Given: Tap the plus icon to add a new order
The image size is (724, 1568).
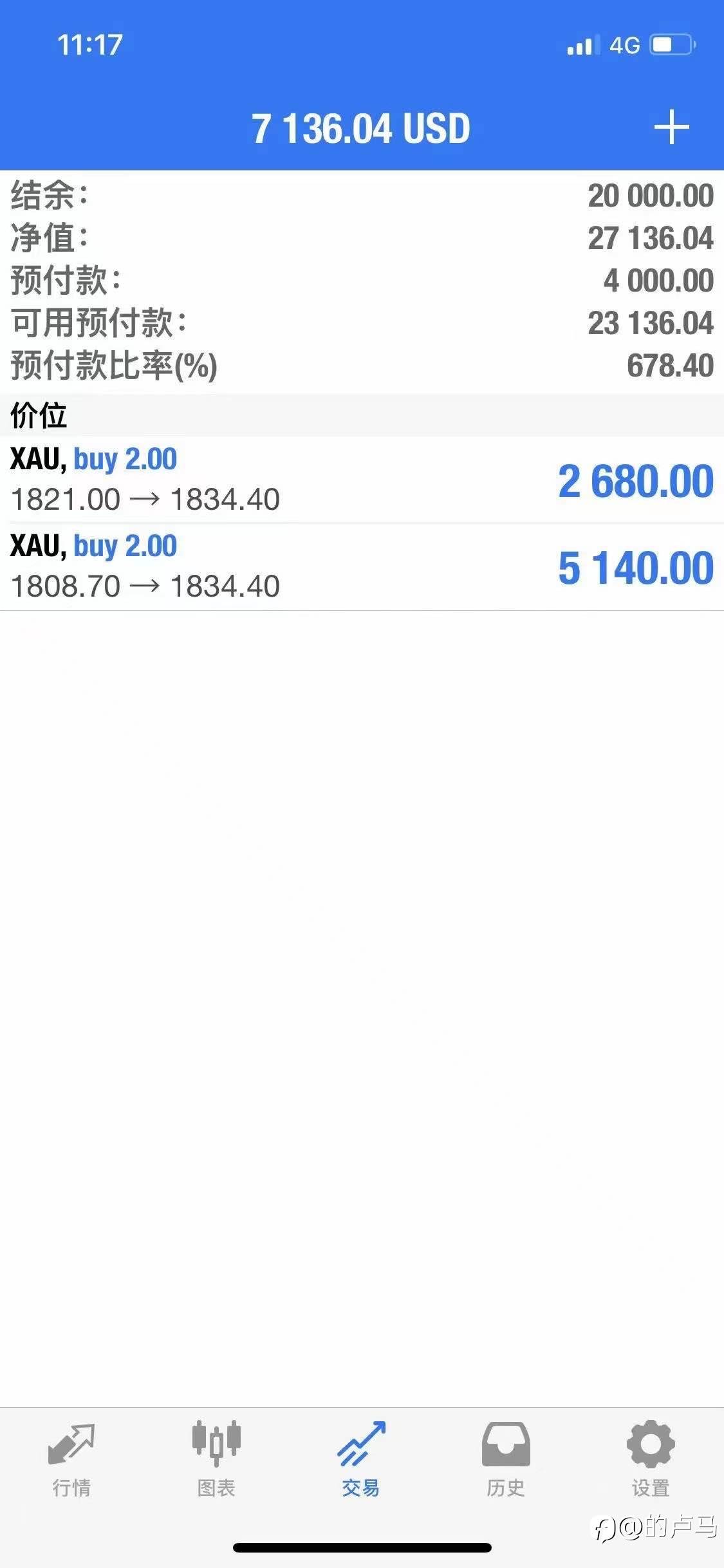Looking at the screenshot, I should (671, 127).
